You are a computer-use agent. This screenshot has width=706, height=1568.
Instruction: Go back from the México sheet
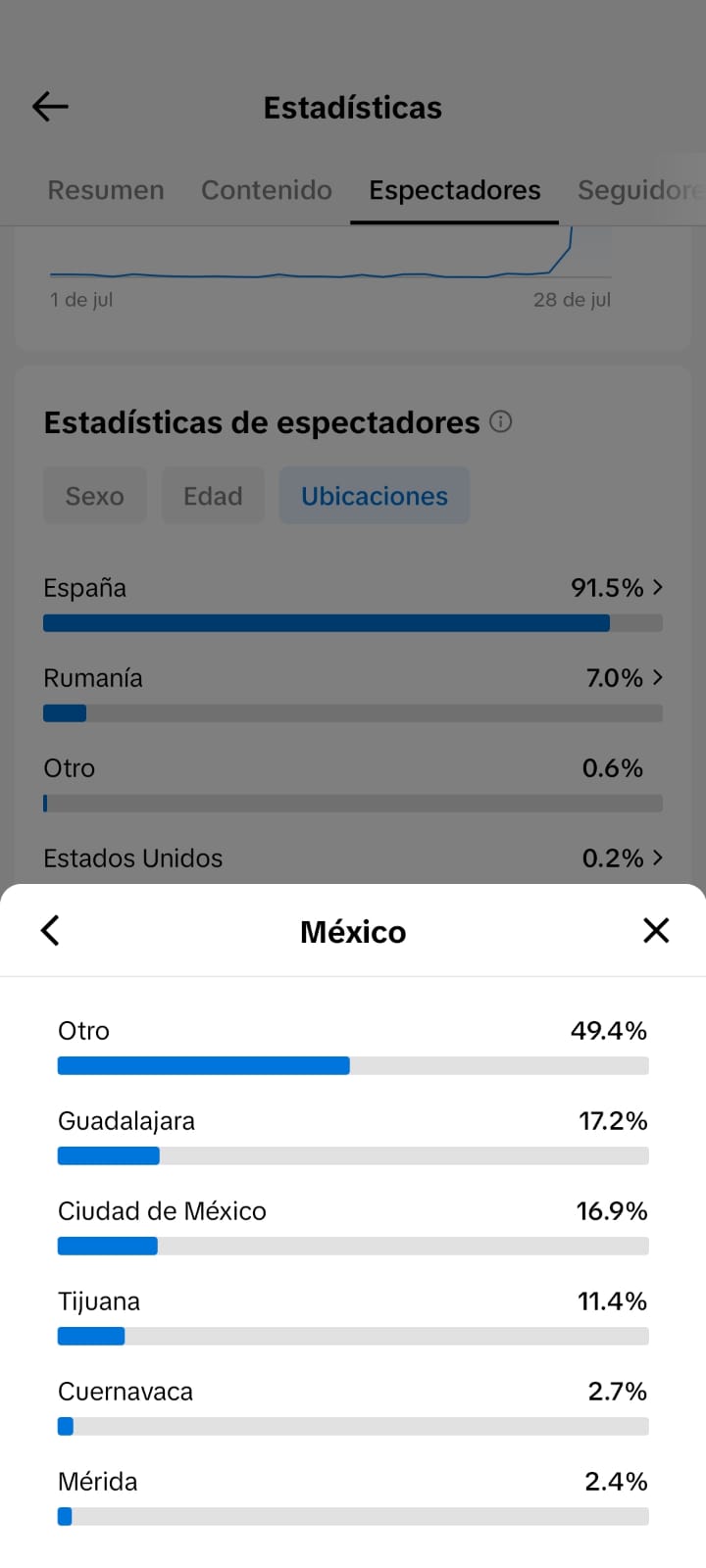[50, 930]
